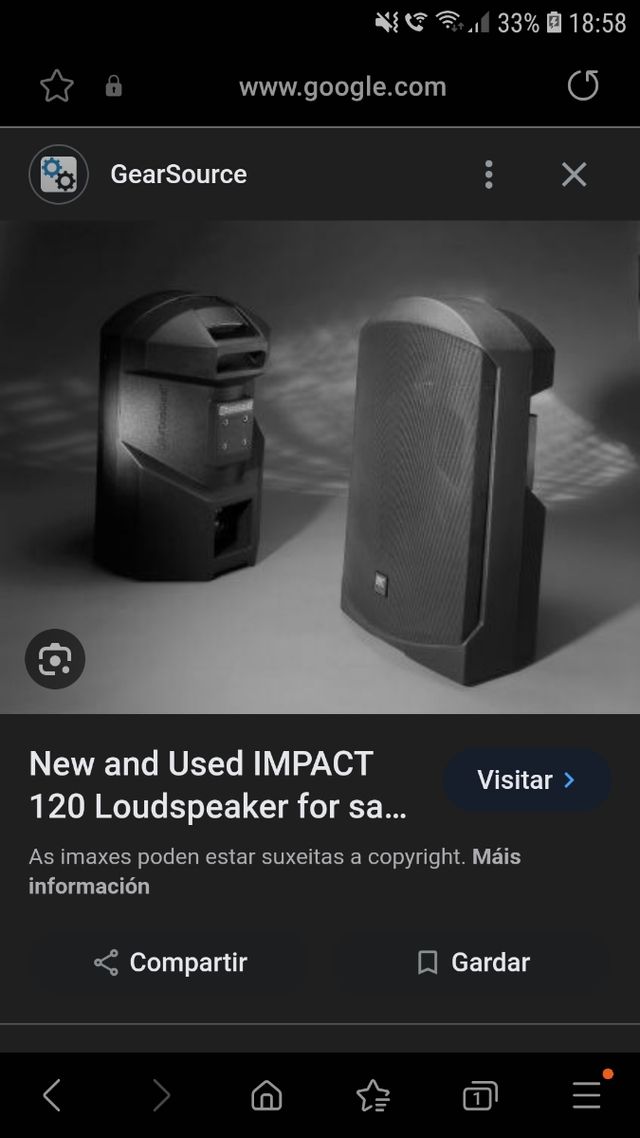The width and height of the screenshot is (640, 1138).
Task: Close the image preview
Action: coord(574,175)
